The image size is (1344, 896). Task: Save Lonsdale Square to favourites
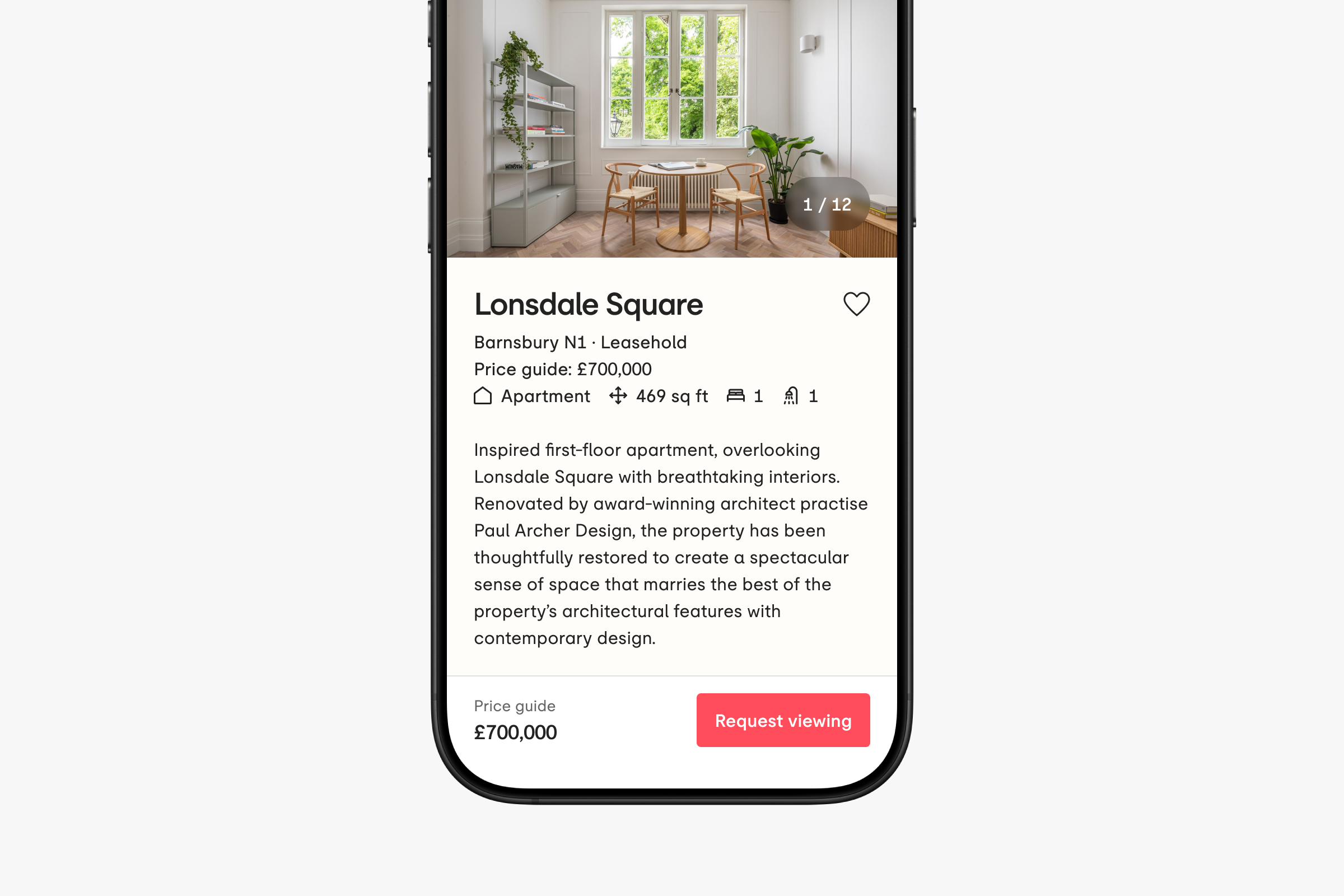click(x=856, y=304)
